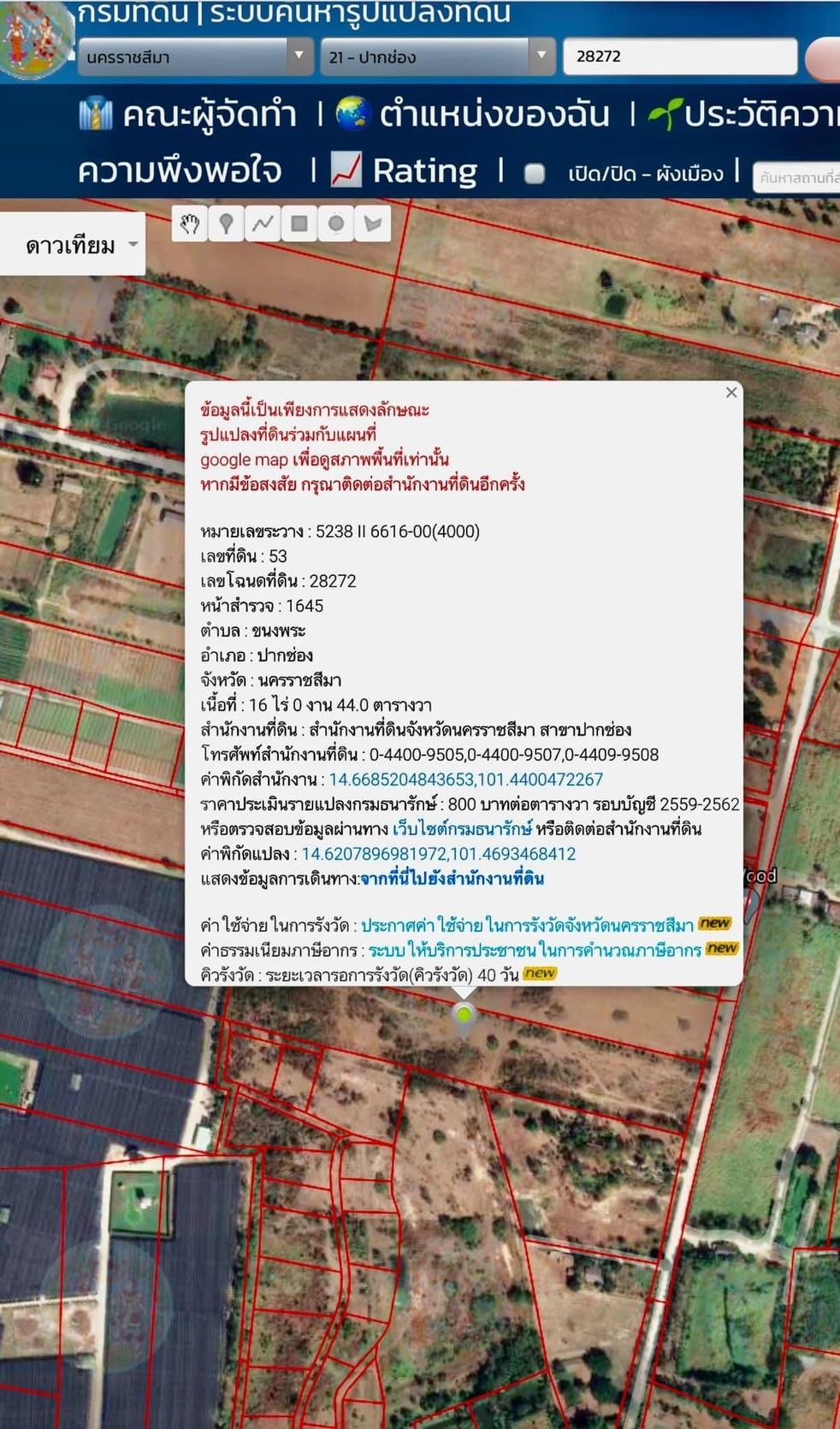
Task: Close the parcel info popup
Action: pyautogui.click(x=731, y=392)
